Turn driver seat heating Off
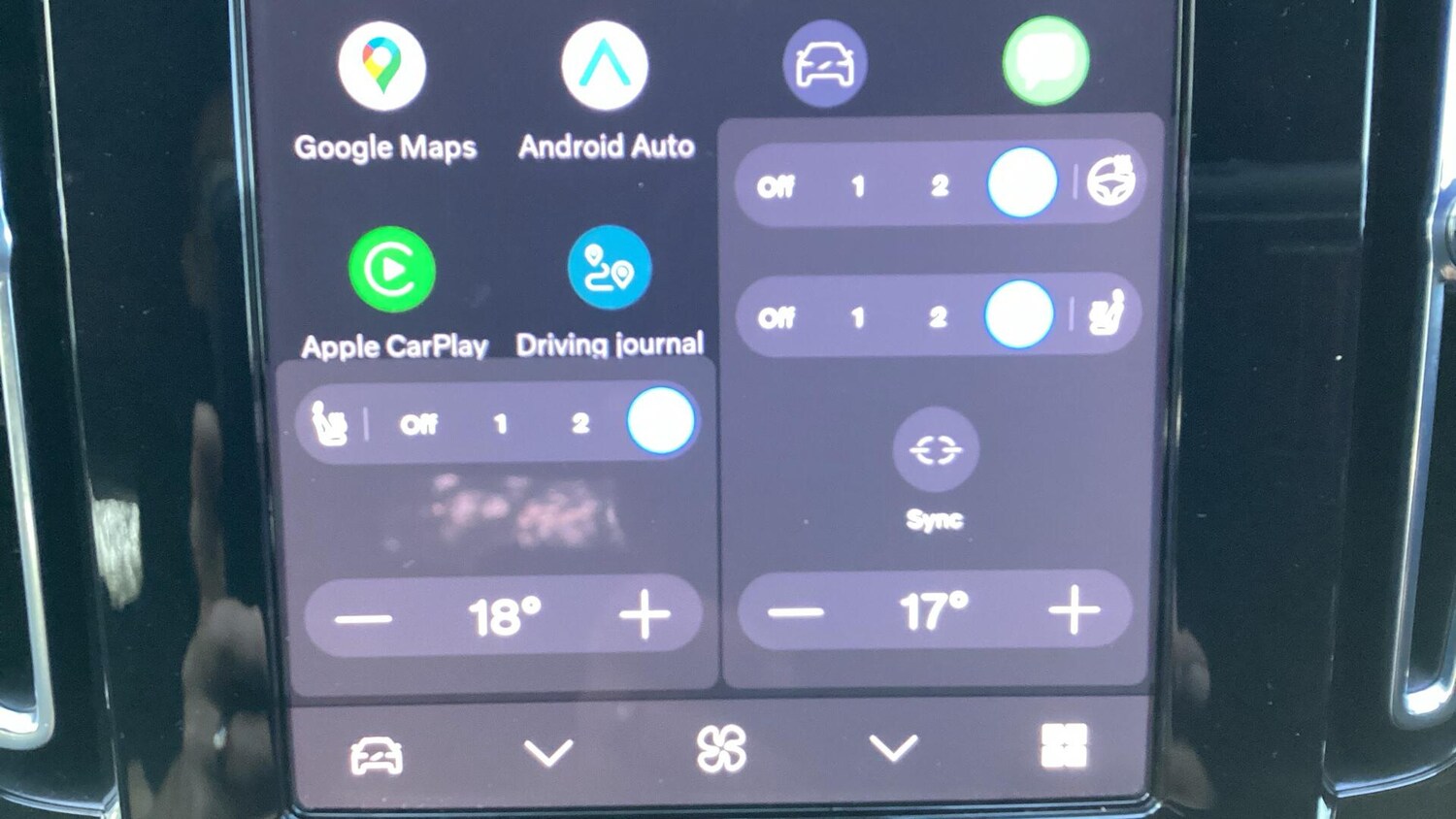The image size is (1456, 819). (x=418, y=425)
